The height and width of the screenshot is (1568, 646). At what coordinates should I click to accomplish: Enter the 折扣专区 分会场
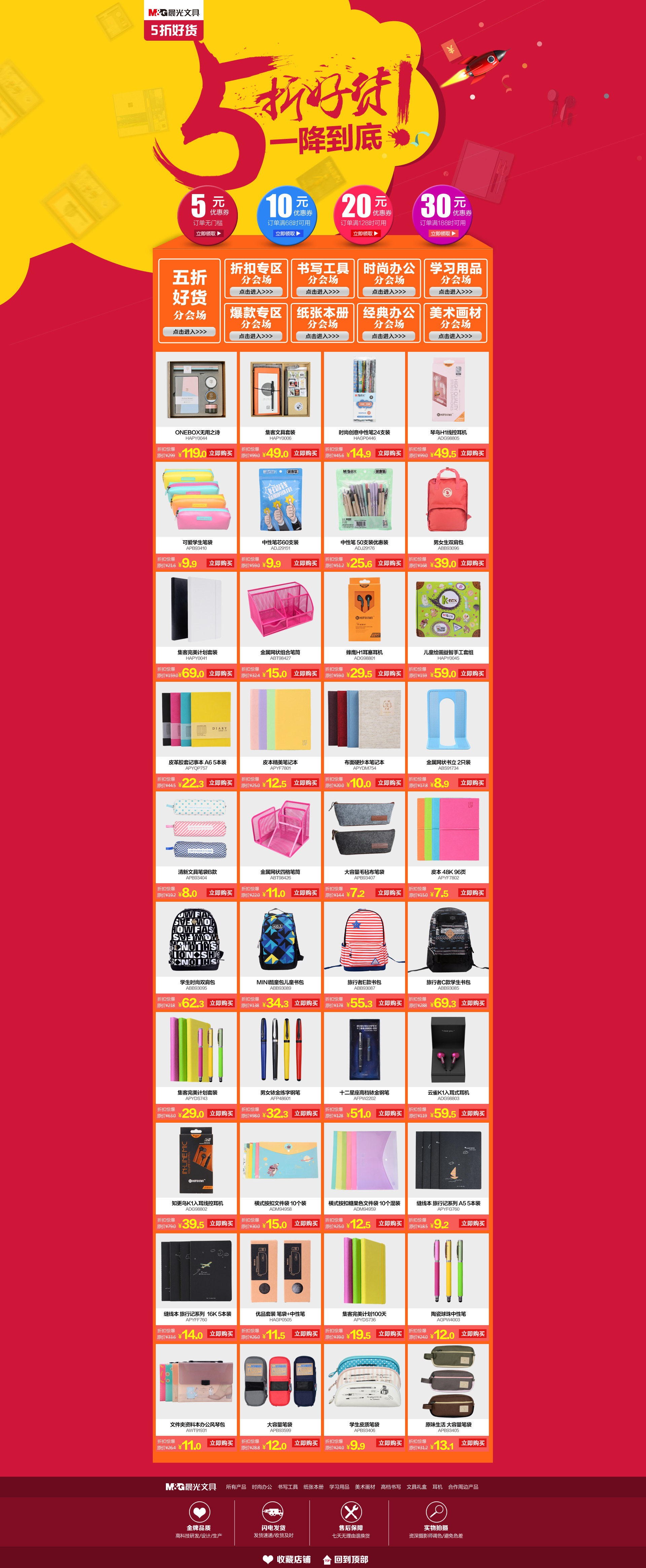click(256, 292)
